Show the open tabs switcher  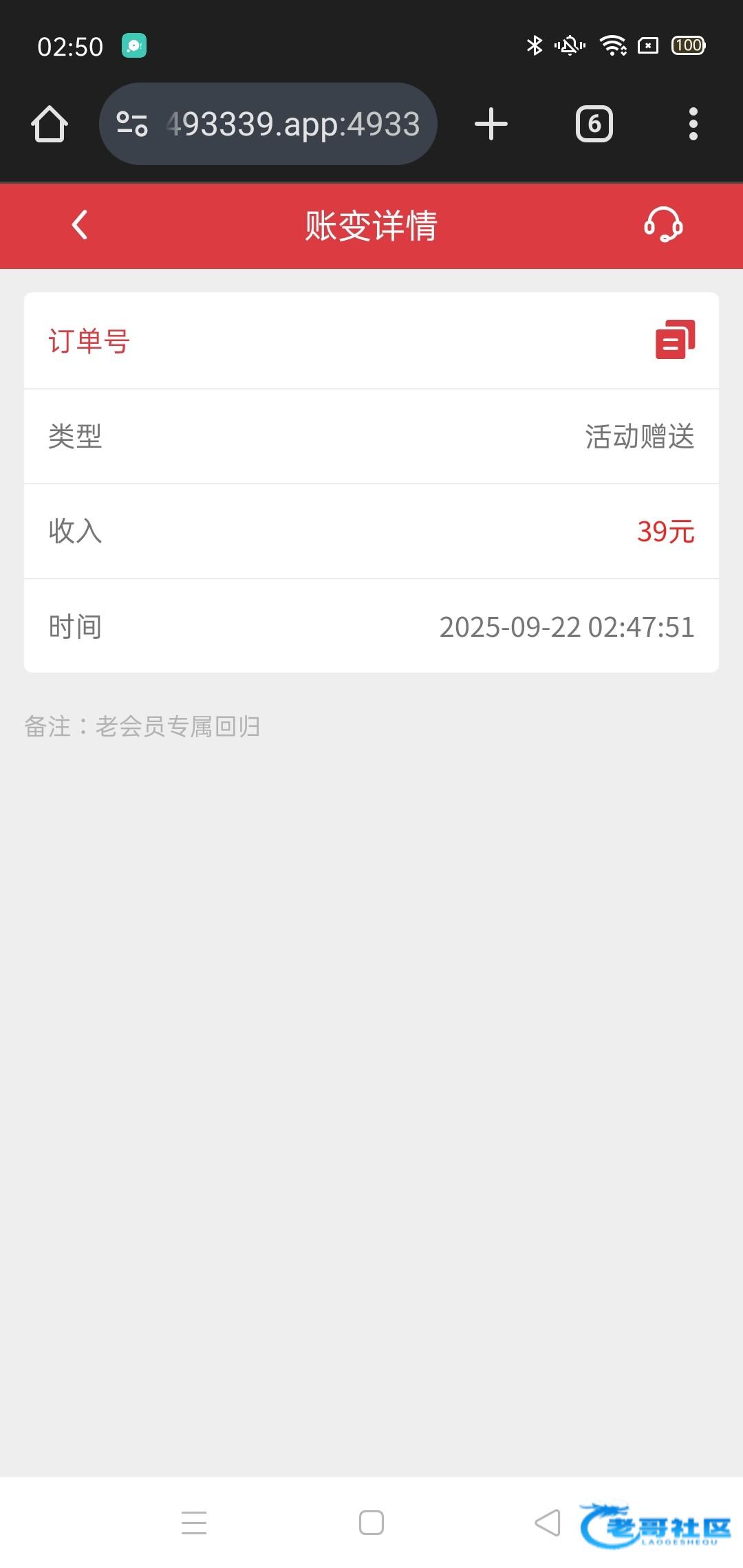tap(594, 124)
